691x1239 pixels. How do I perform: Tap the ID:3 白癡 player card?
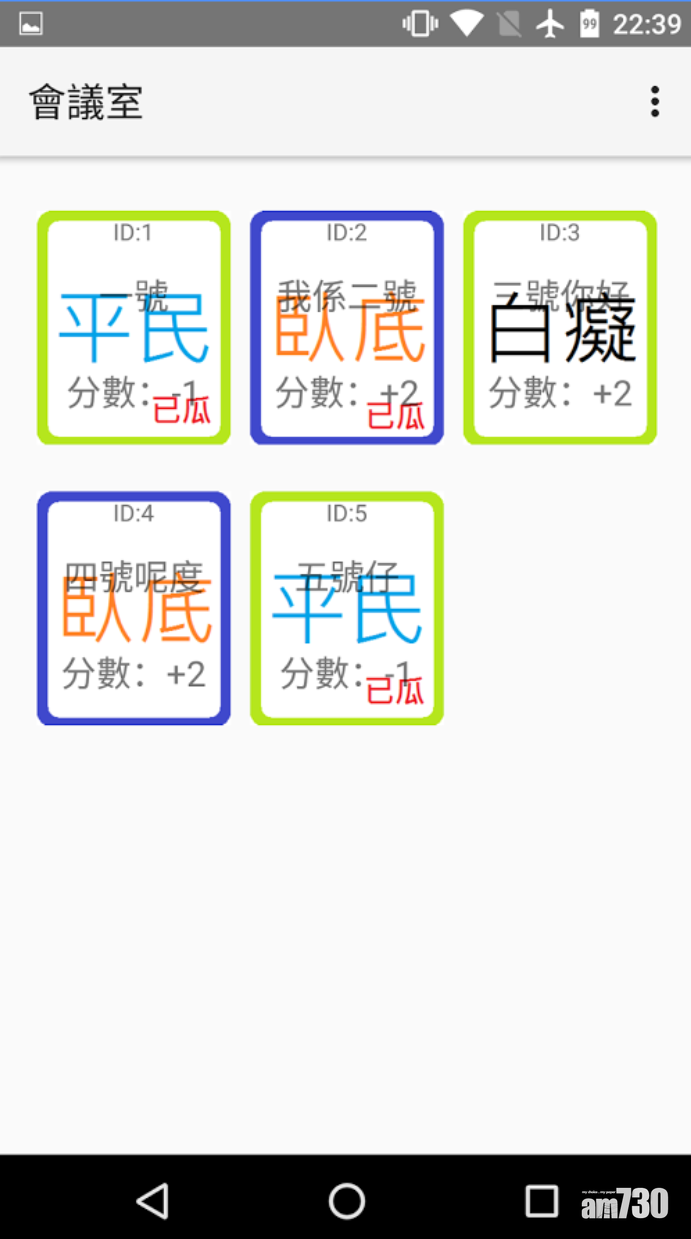560,328
